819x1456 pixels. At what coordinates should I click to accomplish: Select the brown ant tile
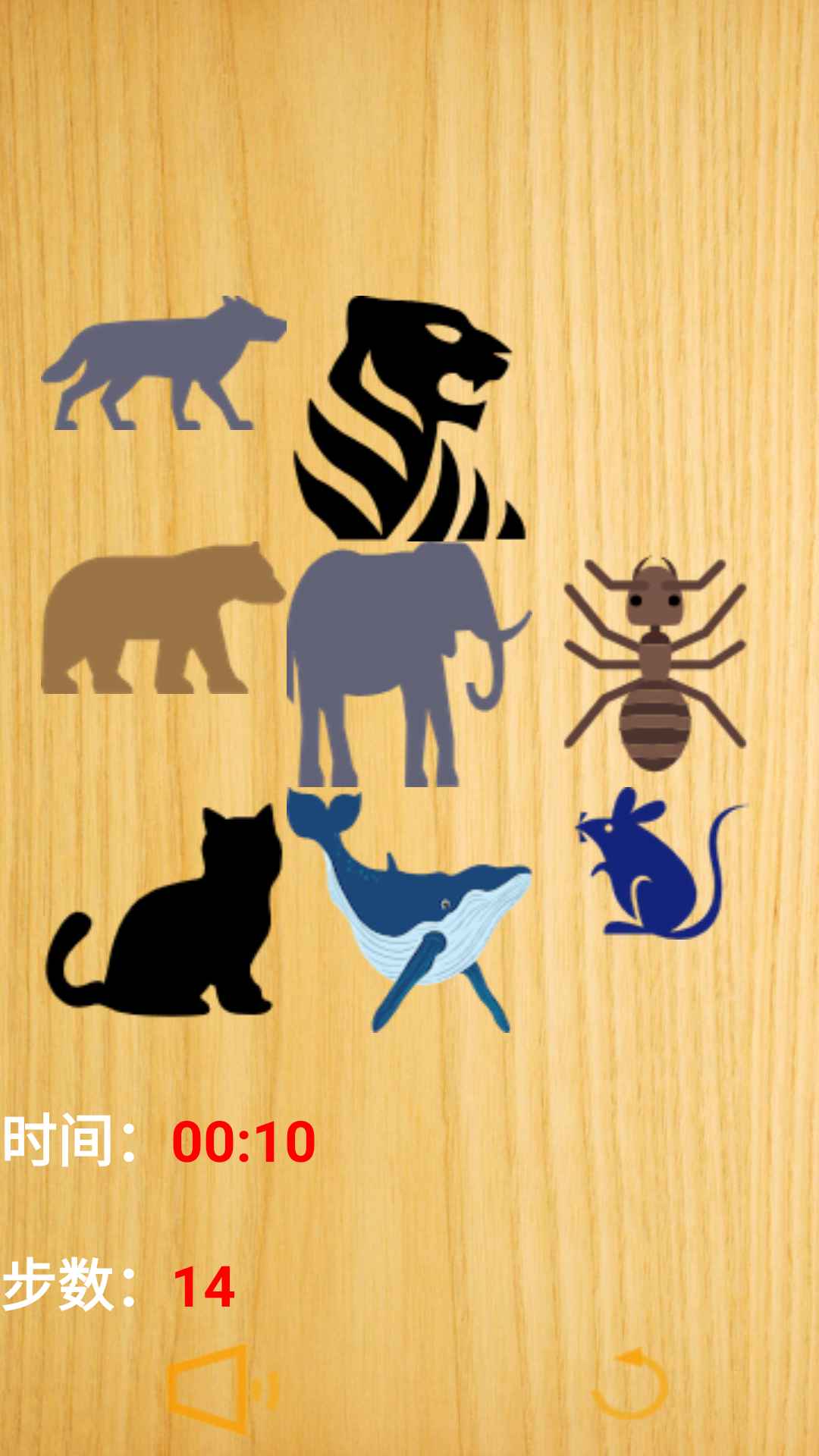pyautogui.click(x=655, y=664)
